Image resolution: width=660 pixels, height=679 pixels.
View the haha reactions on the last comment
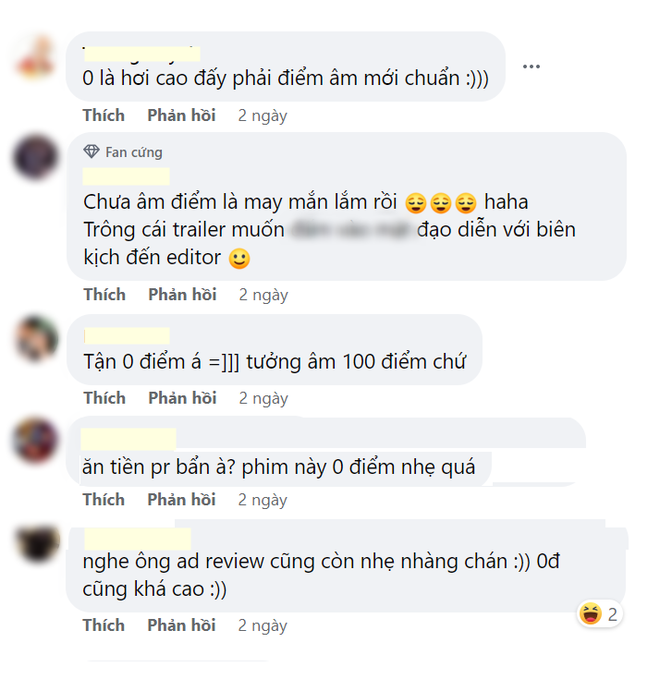[x=600, y=613]
